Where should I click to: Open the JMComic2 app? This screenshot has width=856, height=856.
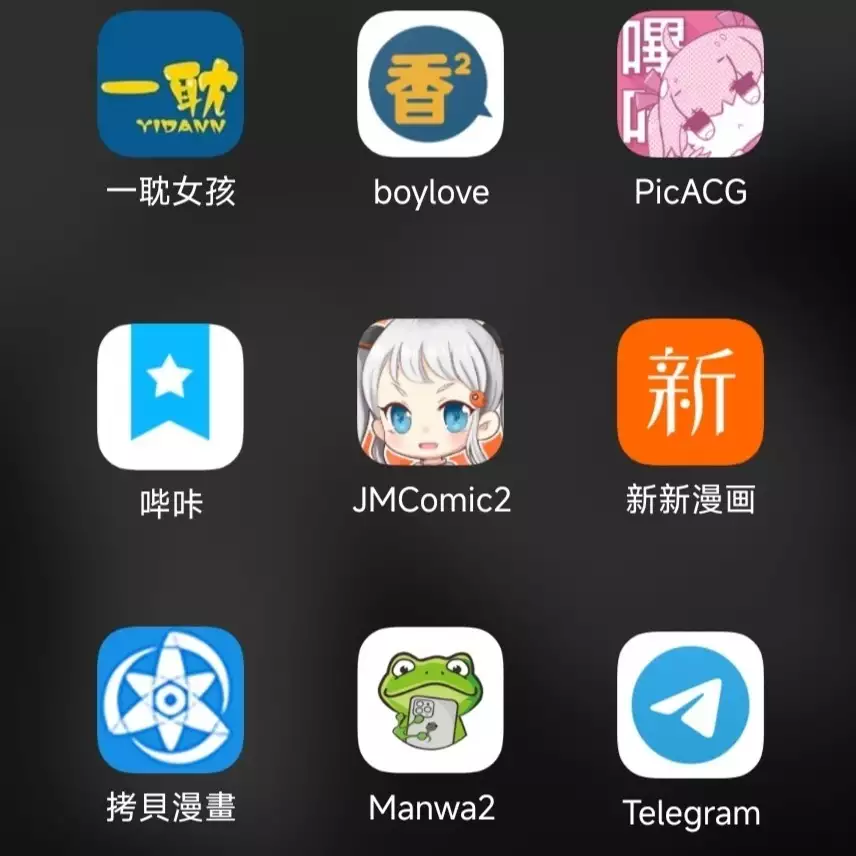(x=431, y=396)
